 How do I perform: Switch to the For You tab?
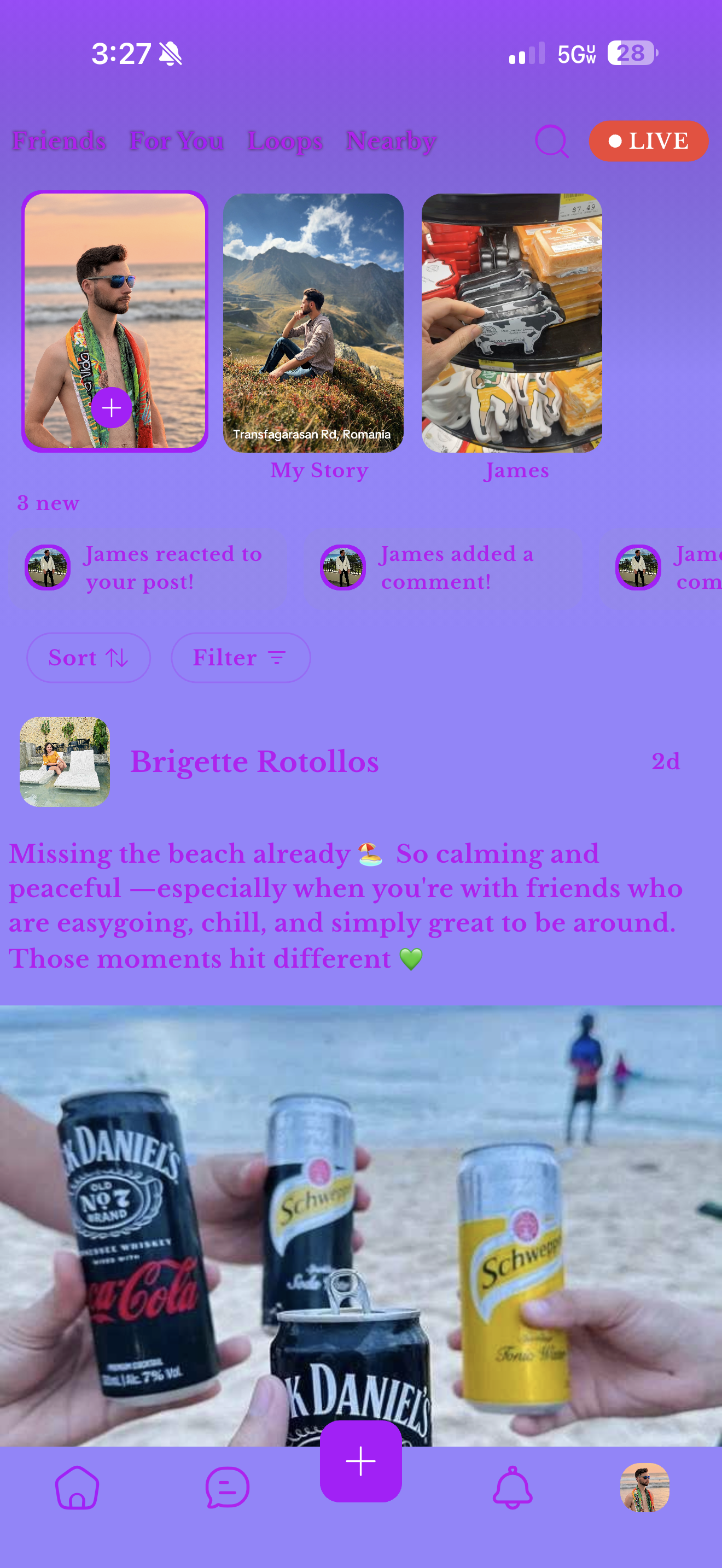pyautogui.click(x=176, y=141)
